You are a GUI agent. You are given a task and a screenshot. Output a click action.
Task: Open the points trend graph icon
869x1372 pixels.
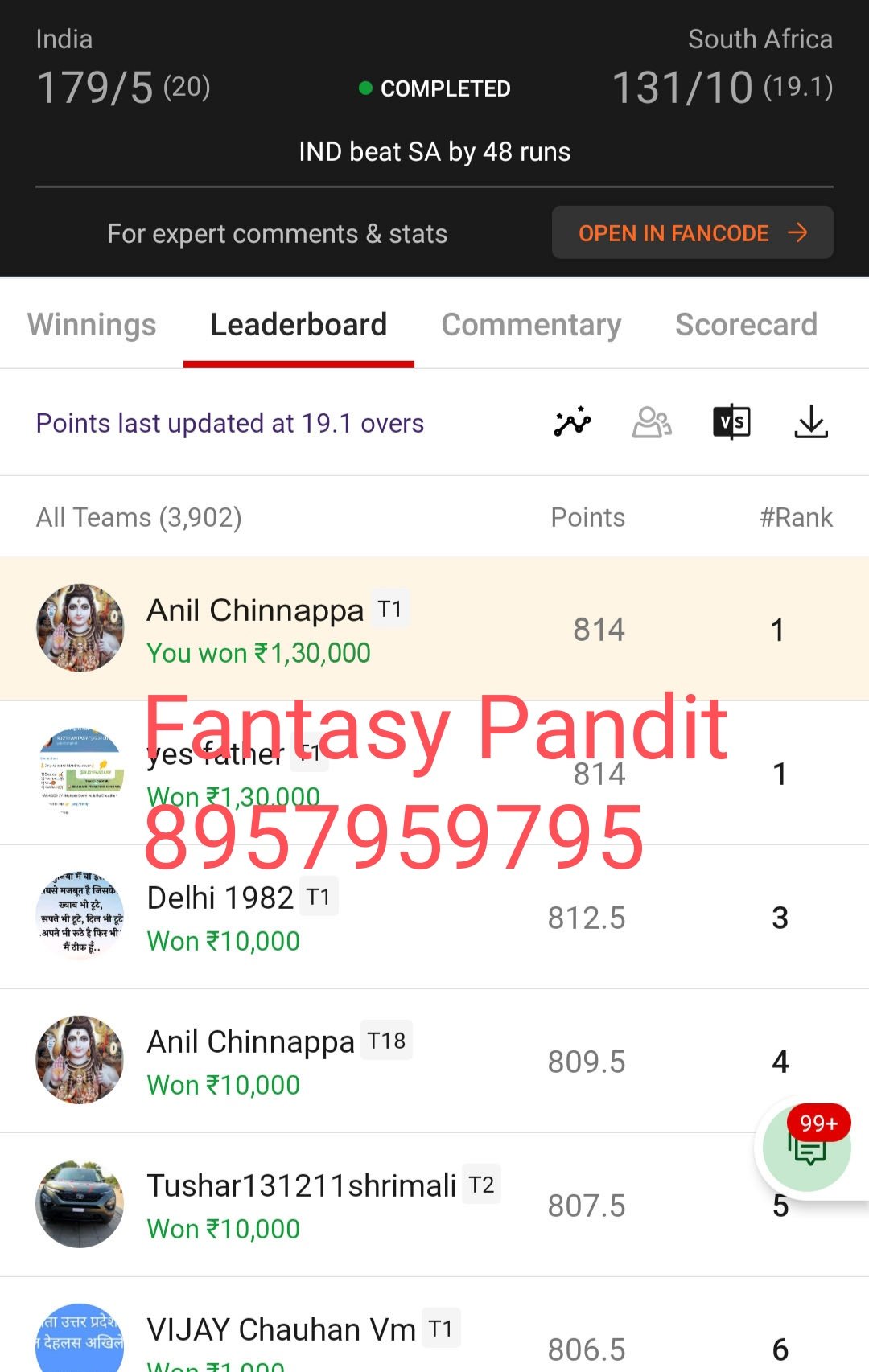click(x=573, y=422)
